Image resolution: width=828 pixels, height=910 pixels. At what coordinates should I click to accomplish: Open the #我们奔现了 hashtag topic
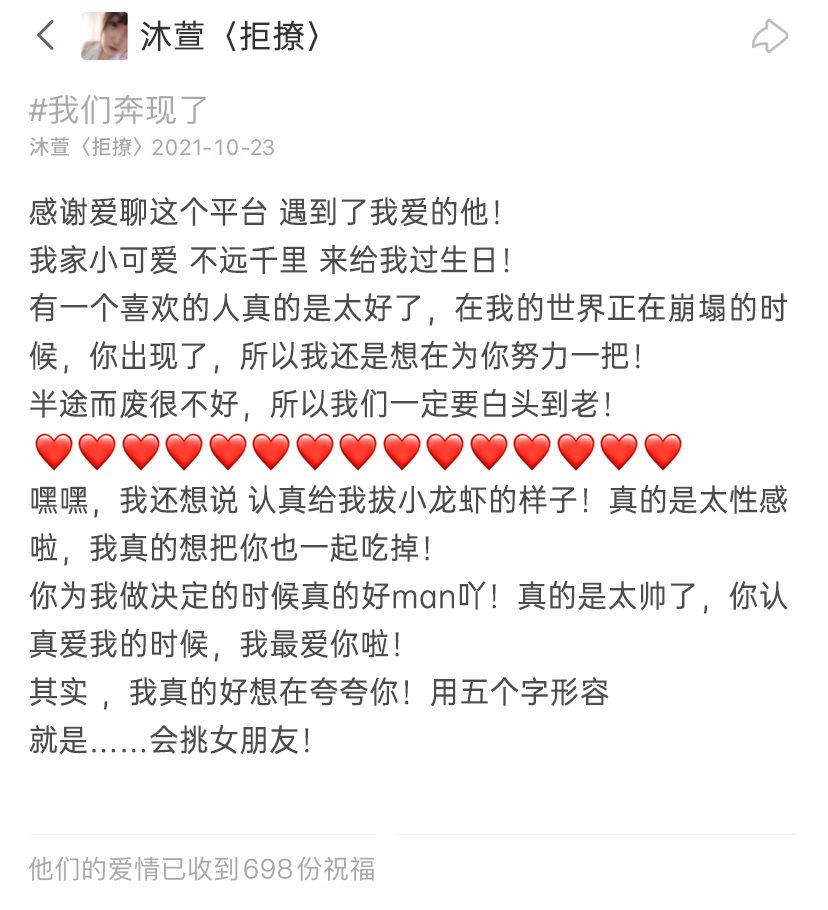tap(119, 109)
